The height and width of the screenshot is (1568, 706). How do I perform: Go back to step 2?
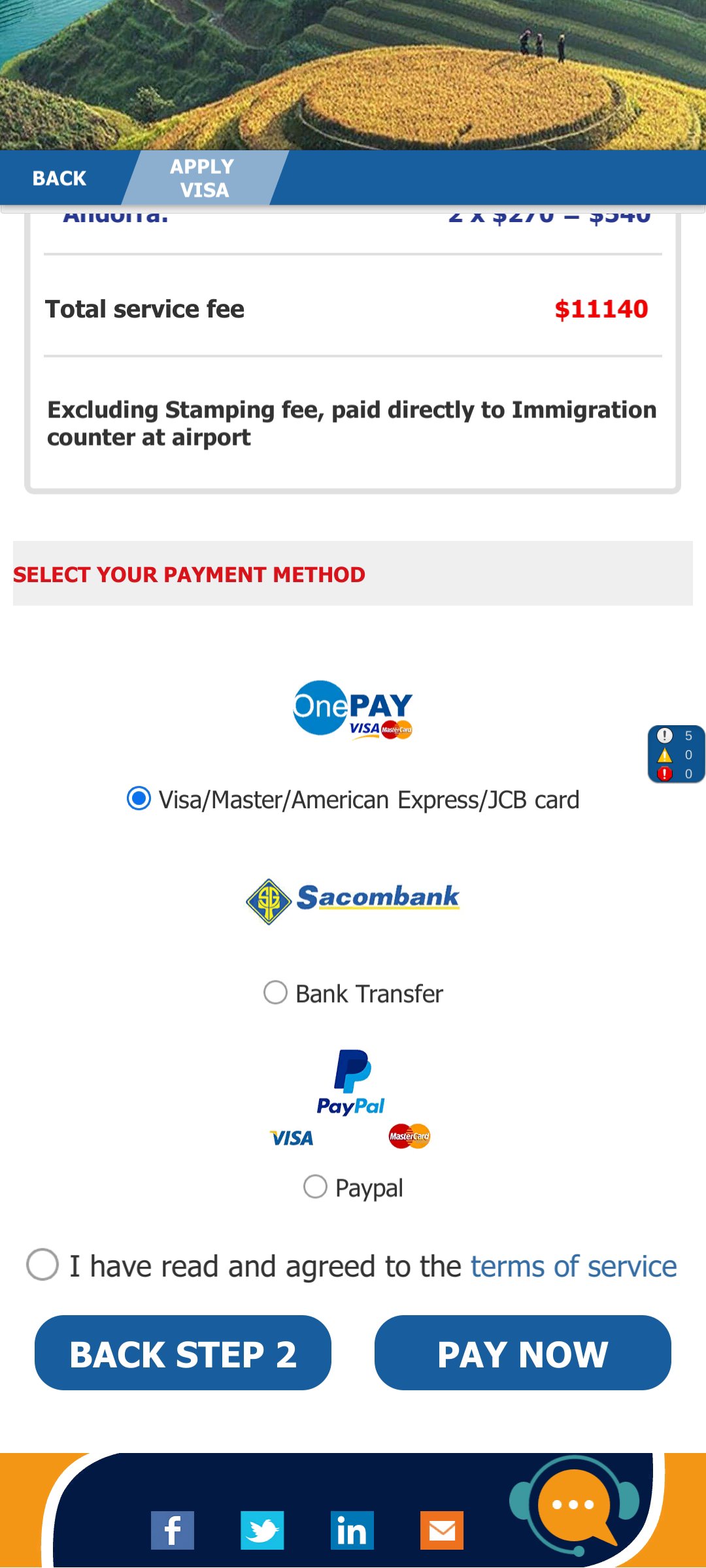183,1353
